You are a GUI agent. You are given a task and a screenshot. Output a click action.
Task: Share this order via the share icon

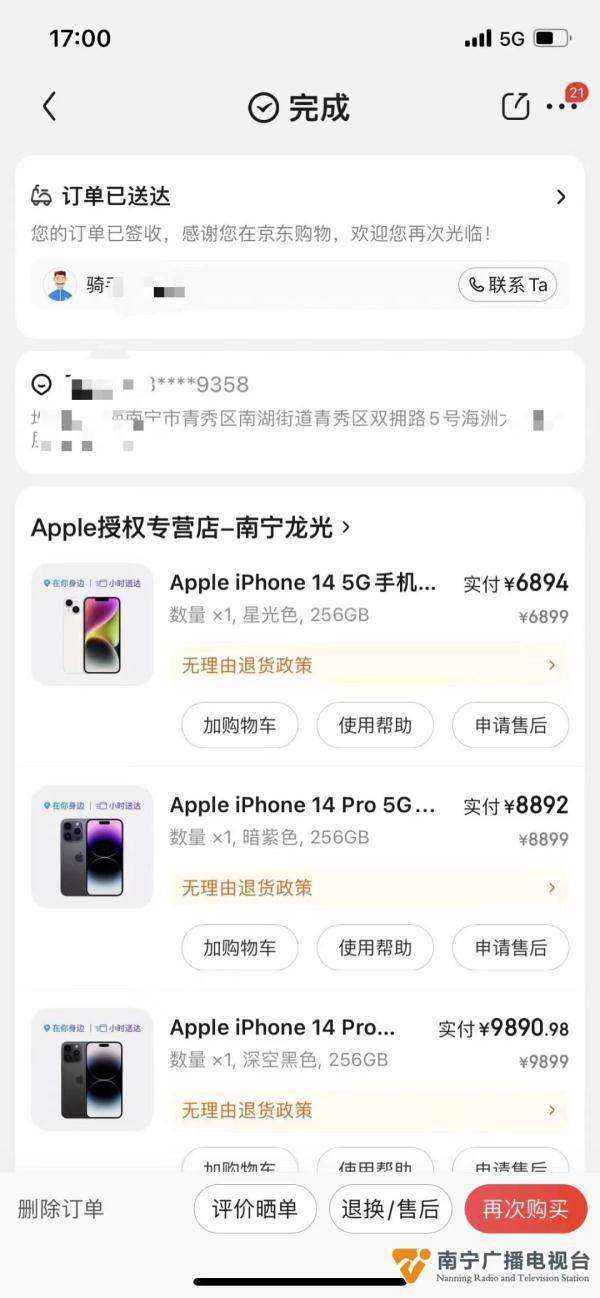pos(515,107)
